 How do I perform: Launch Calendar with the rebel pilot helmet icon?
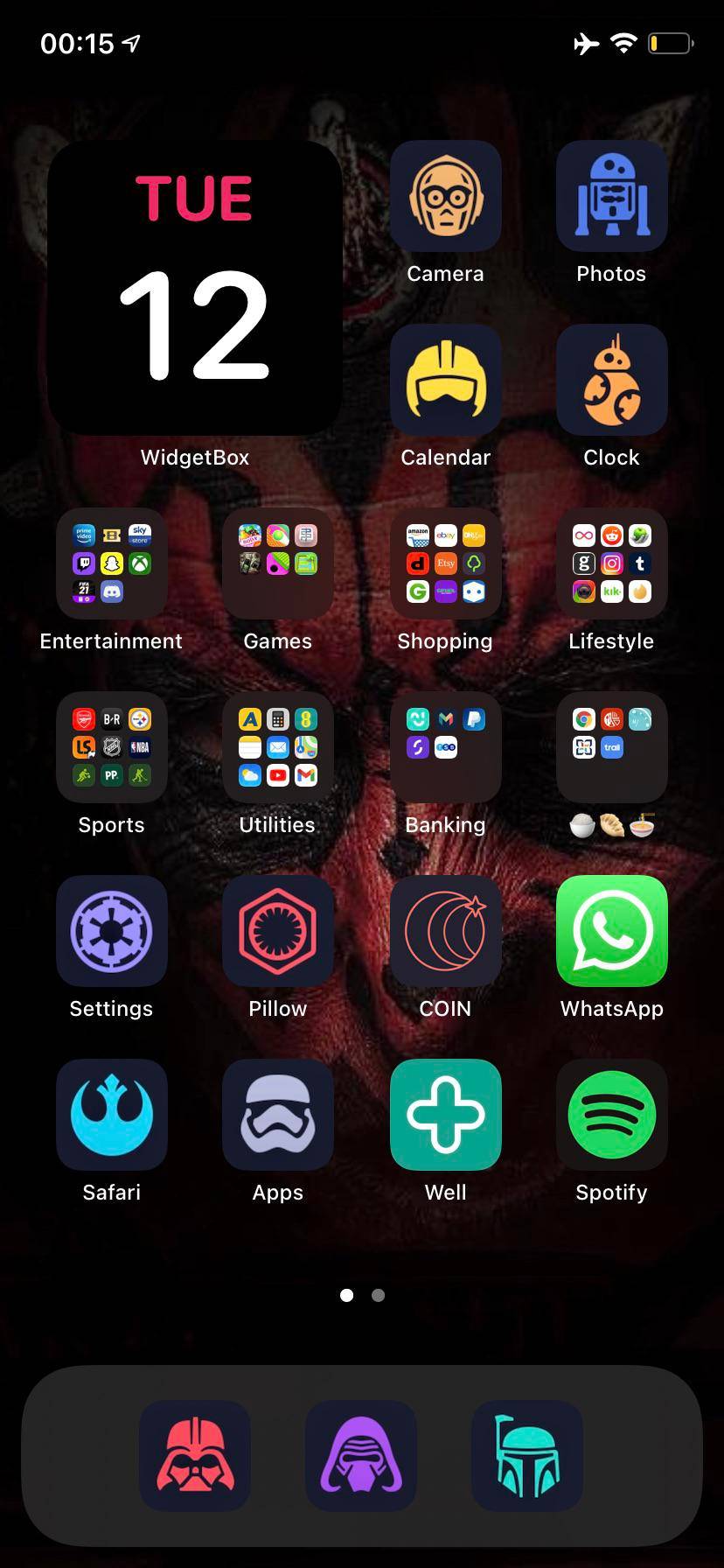click(x=445, y=380)
